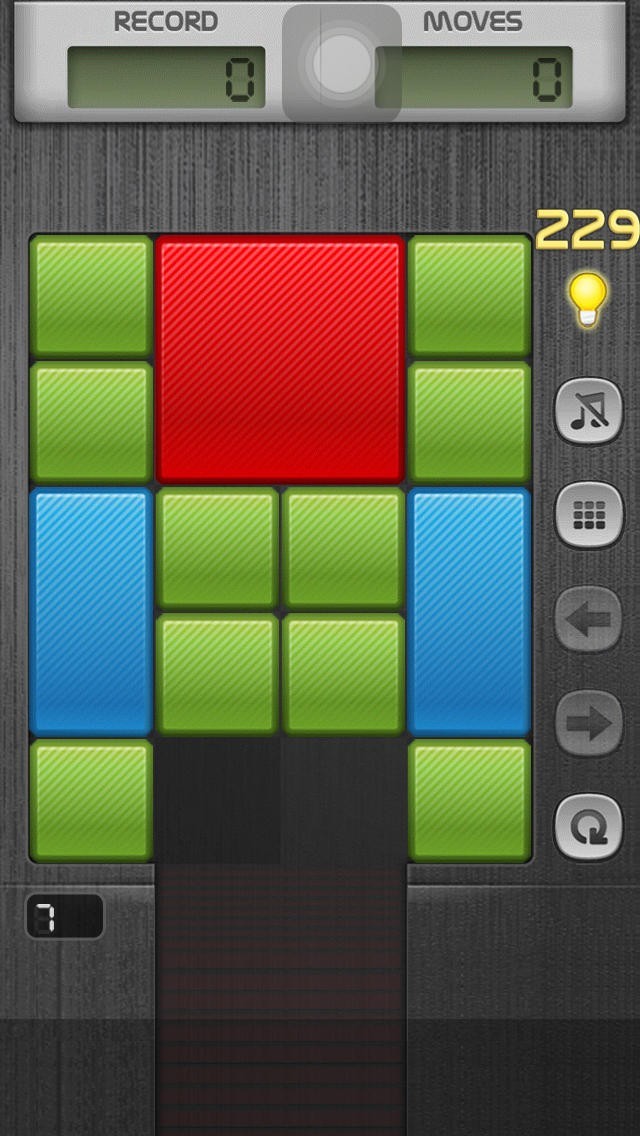
Task: Restart the puzzle with the reload button
Action: (589, 827)
